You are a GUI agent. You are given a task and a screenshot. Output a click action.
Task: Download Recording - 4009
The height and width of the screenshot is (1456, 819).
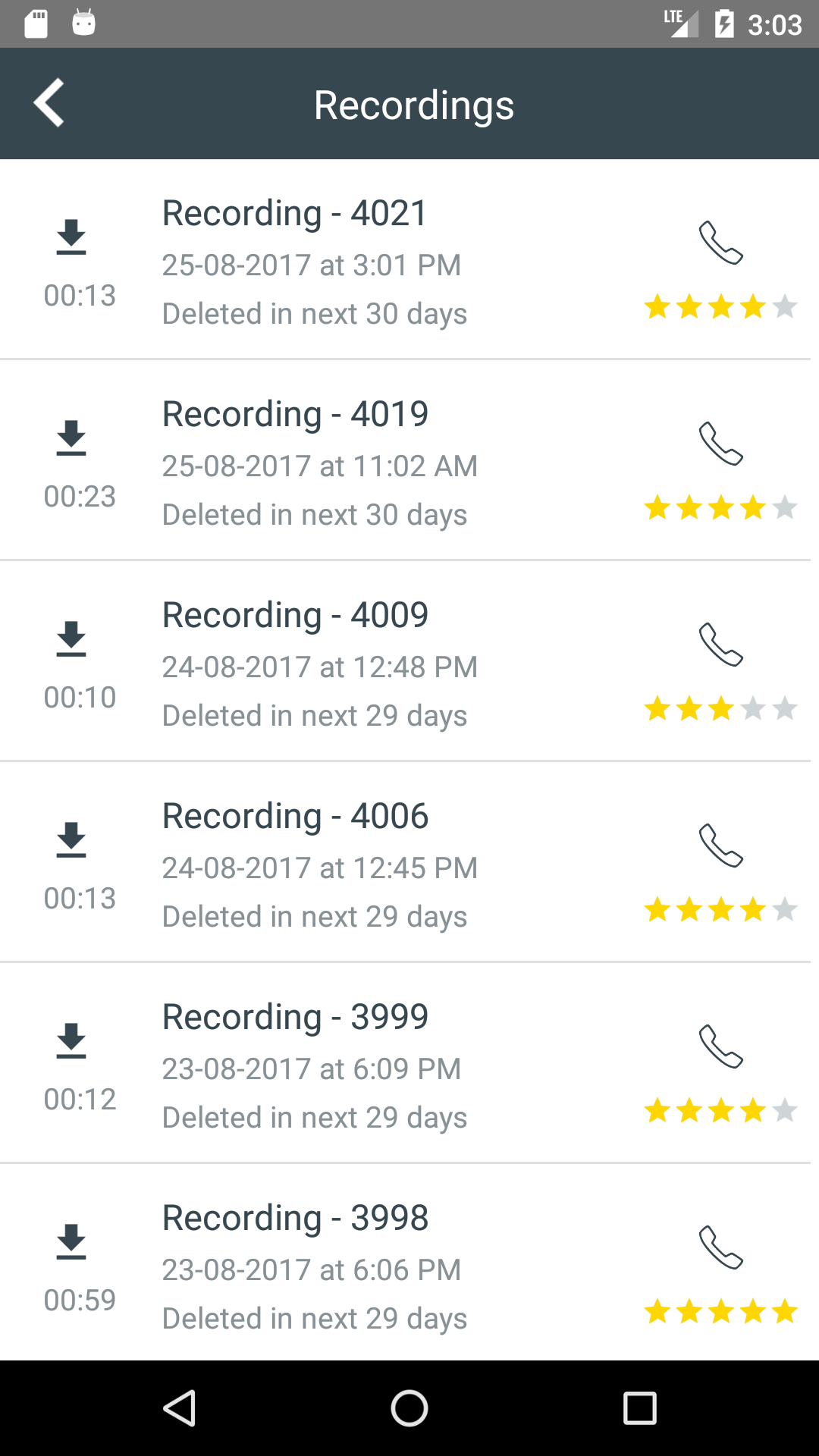[71, 639]
